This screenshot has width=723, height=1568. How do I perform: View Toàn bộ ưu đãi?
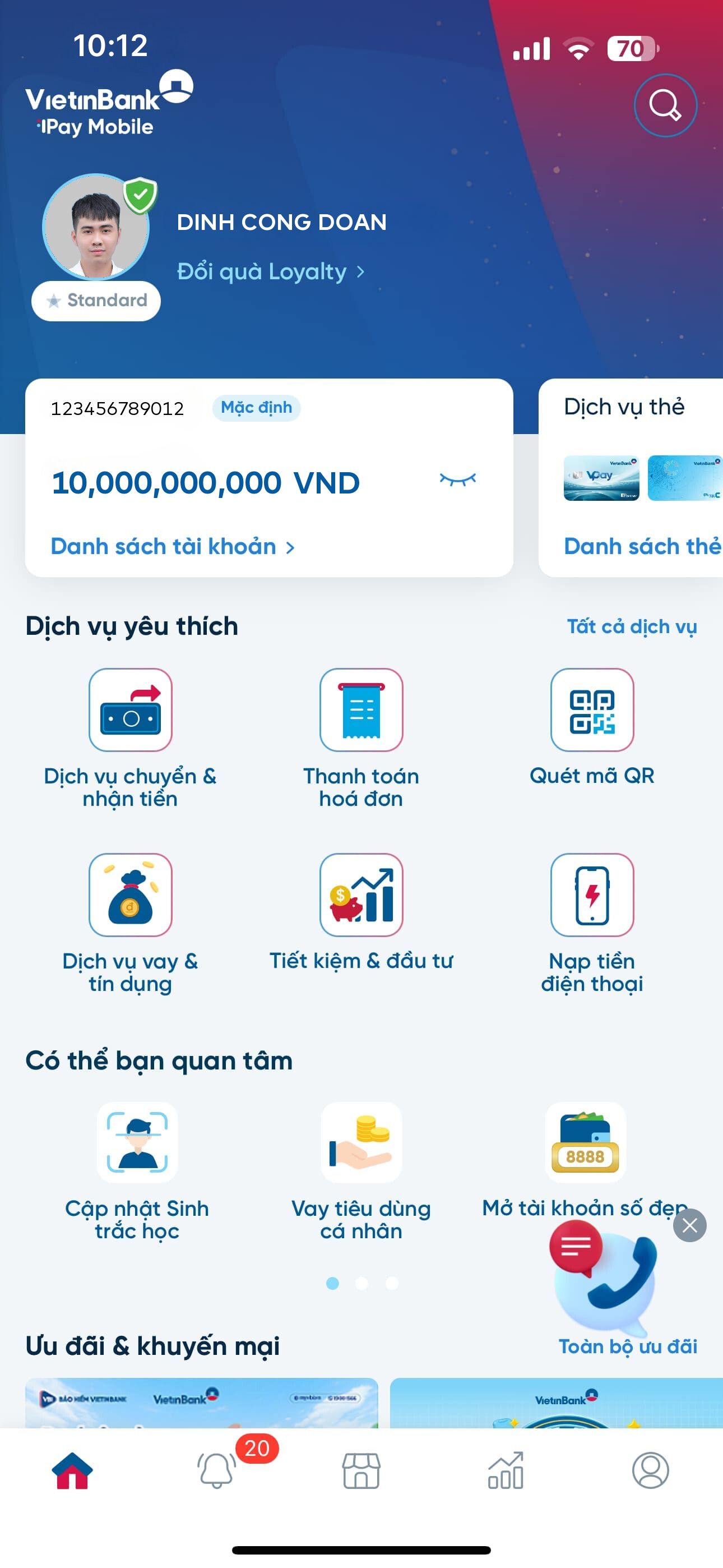coord(628,1346)
